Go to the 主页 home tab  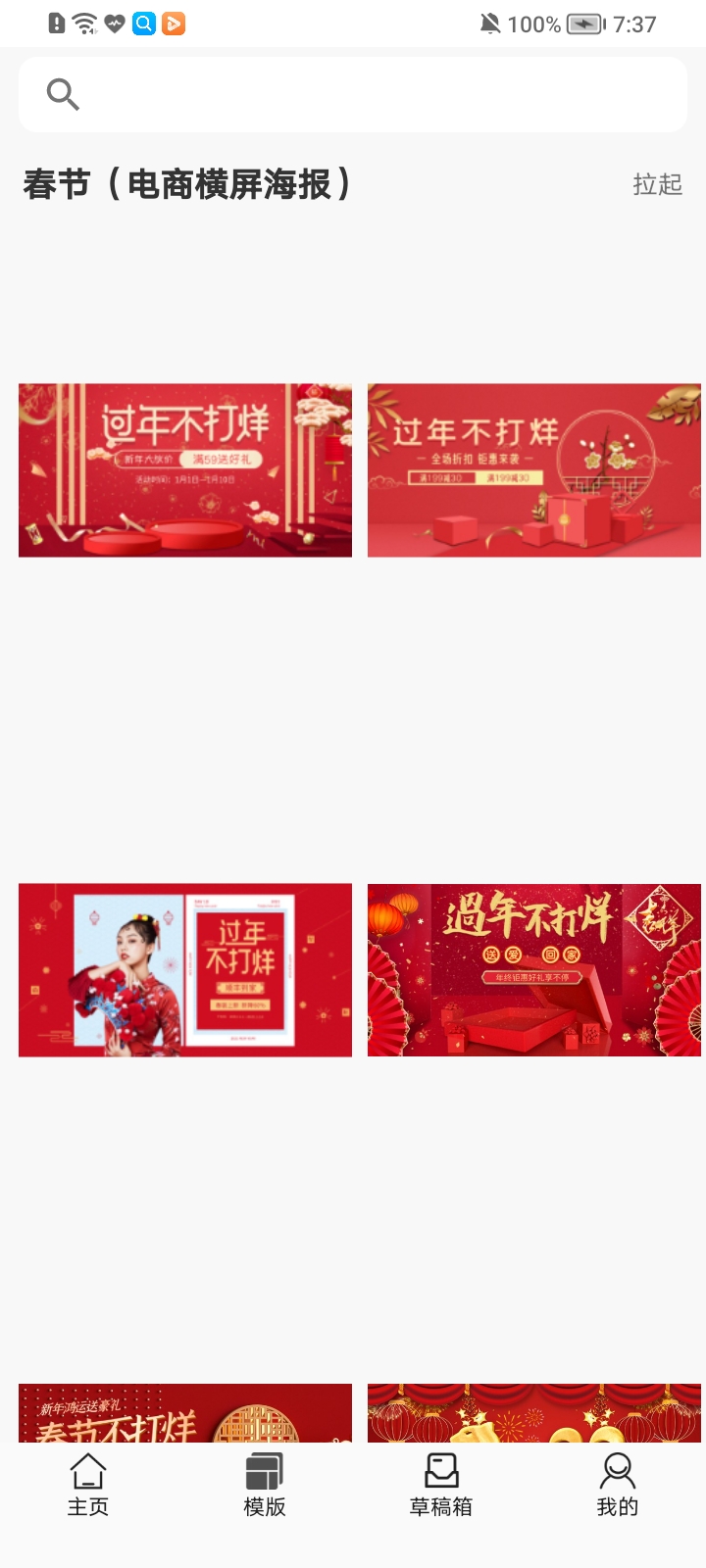pyautogui.click(x=88, y=1485)
